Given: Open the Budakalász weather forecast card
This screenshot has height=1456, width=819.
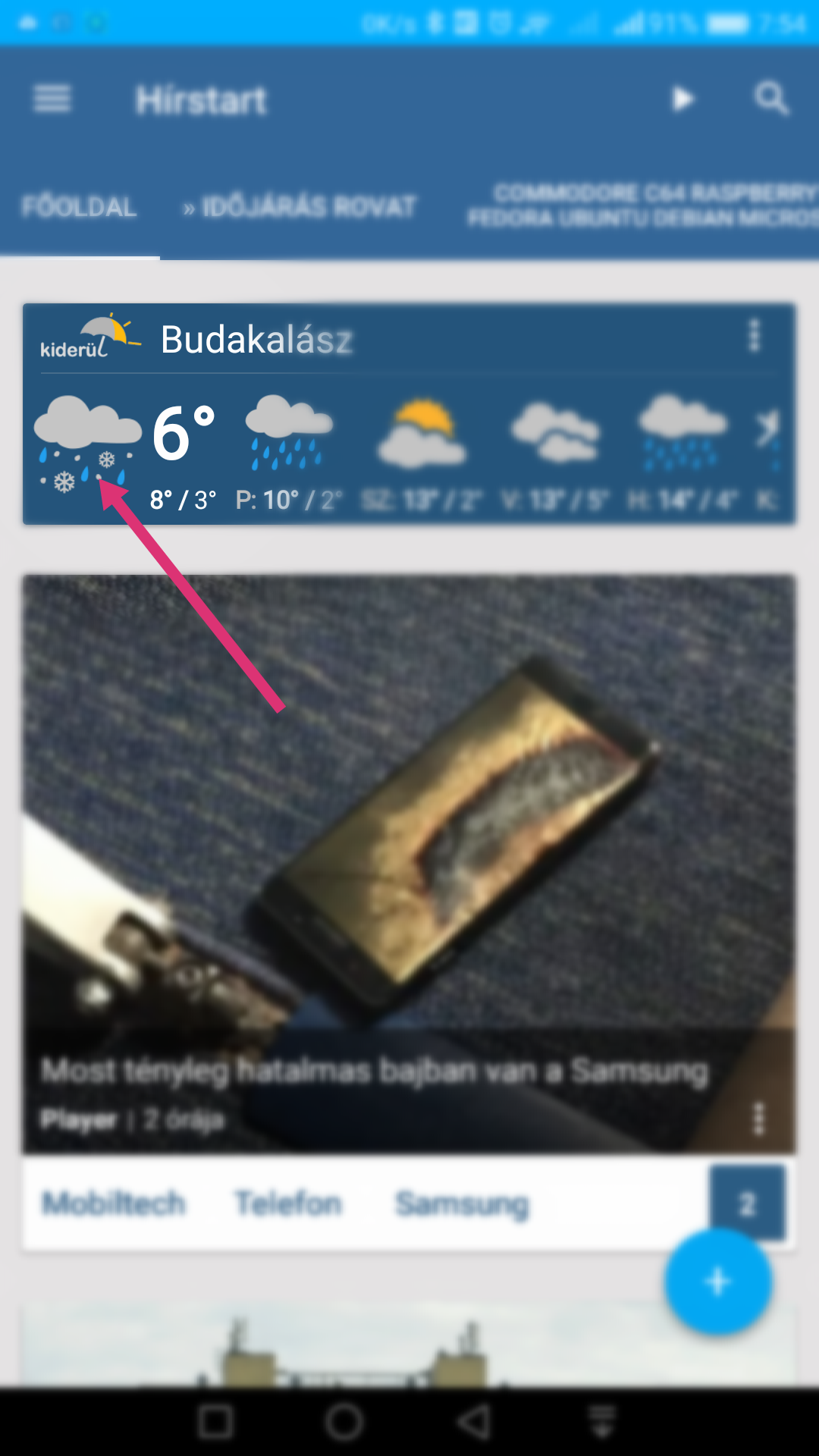Looking at the screenshot, I should (x=409, y=414).
